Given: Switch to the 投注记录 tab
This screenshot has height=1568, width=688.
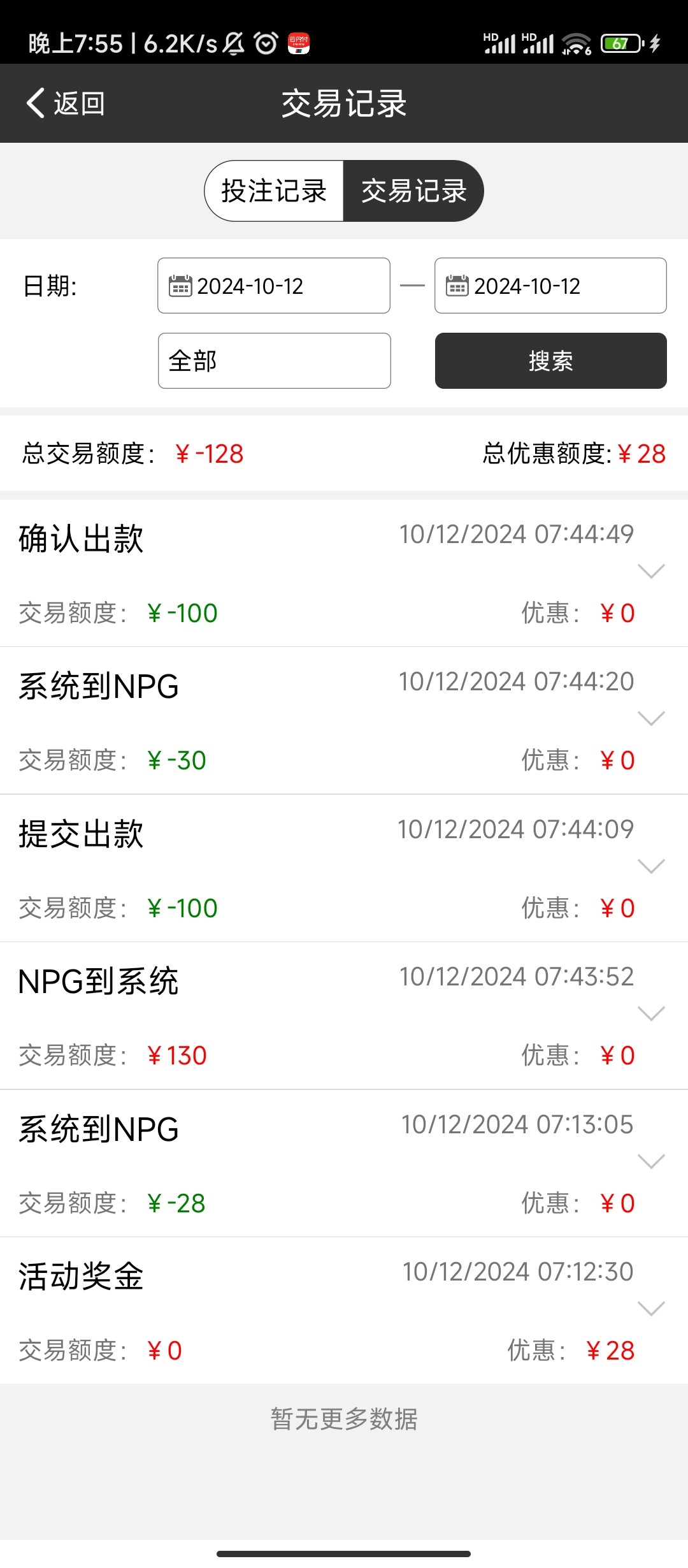Looking at the screenshot, I should click(274, 191).
